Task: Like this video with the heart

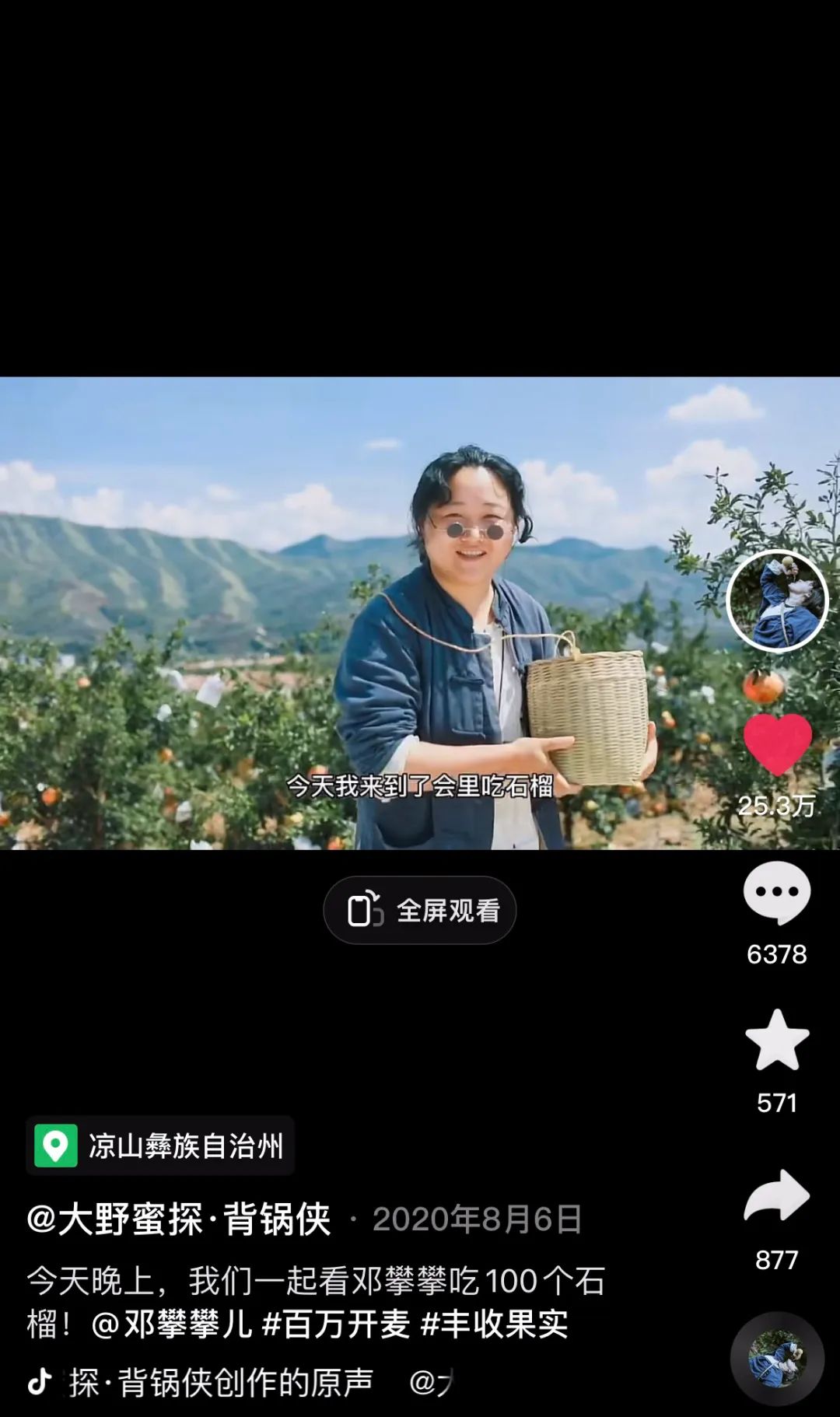Action: click(x=777, y=743)
